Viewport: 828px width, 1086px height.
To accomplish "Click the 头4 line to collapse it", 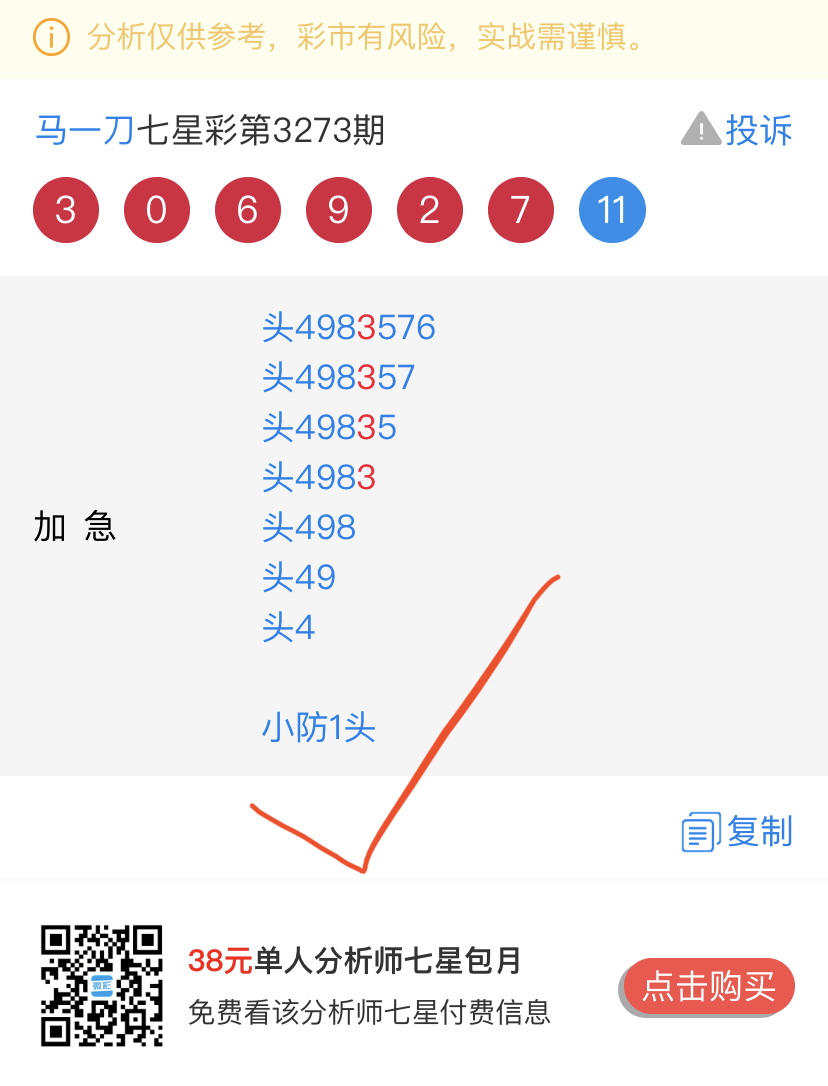I will [289, 627].
